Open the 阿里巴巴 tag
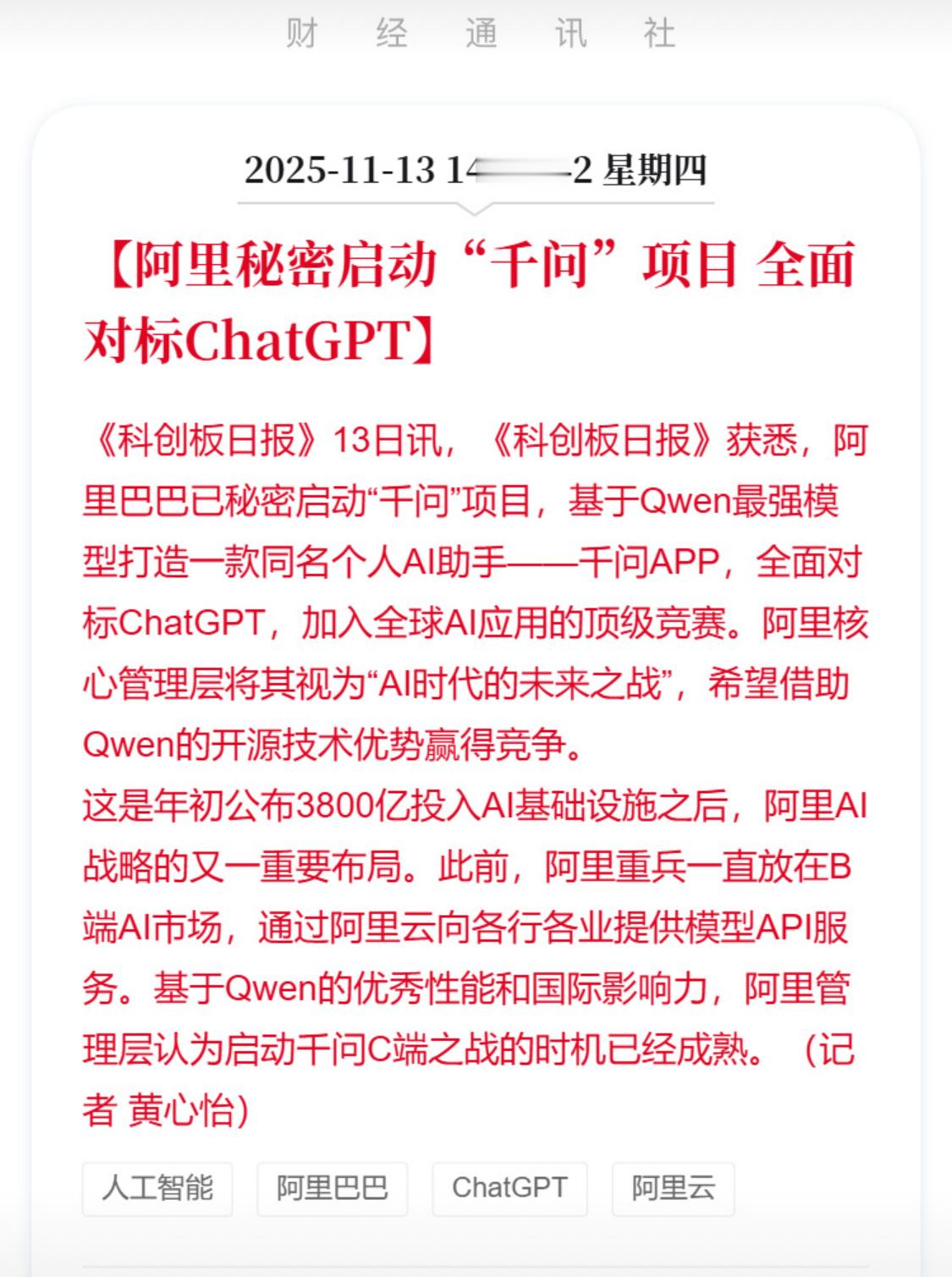This screenshot has width=952, height=1277. click(332, 1188)
